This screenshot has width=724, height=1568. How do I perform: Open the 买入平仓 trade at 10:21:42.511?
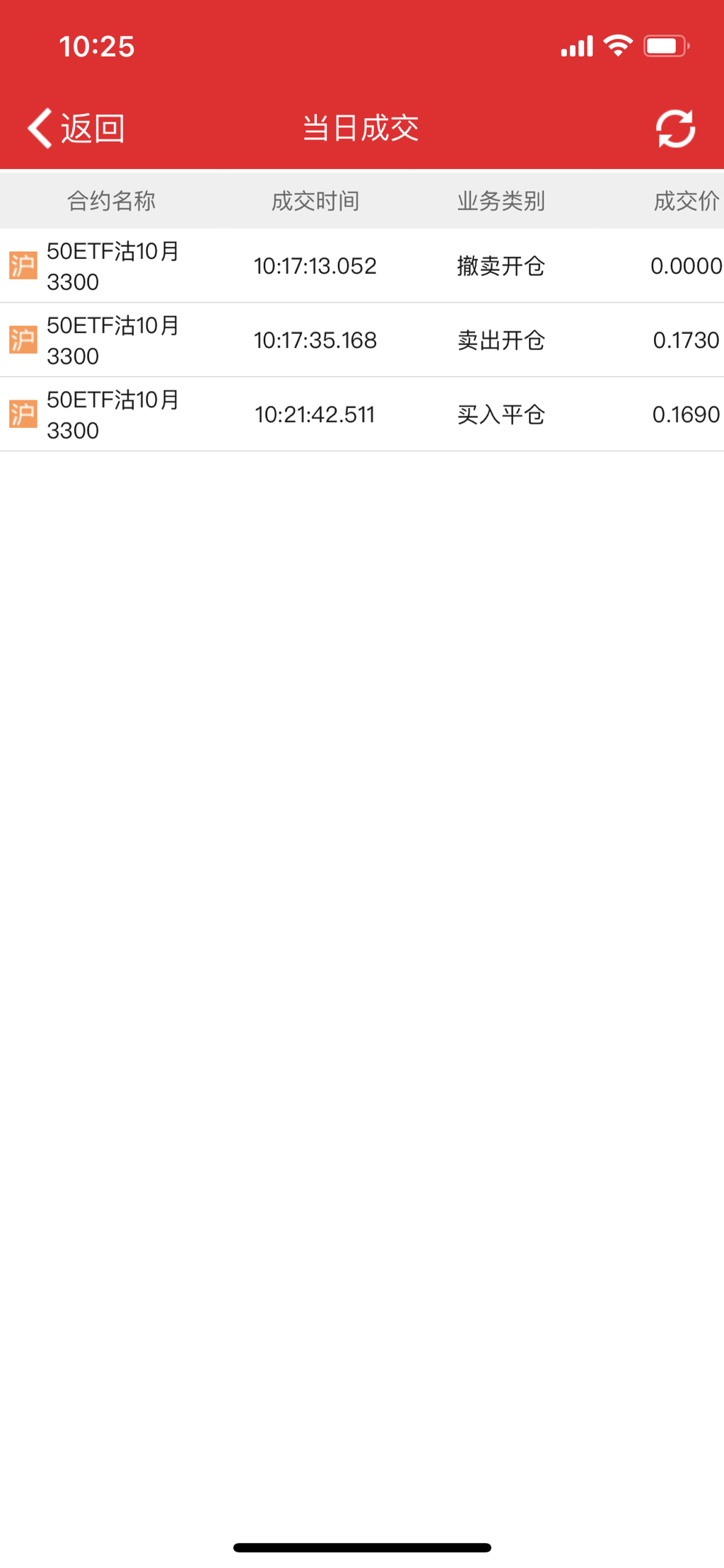(362, 414)
